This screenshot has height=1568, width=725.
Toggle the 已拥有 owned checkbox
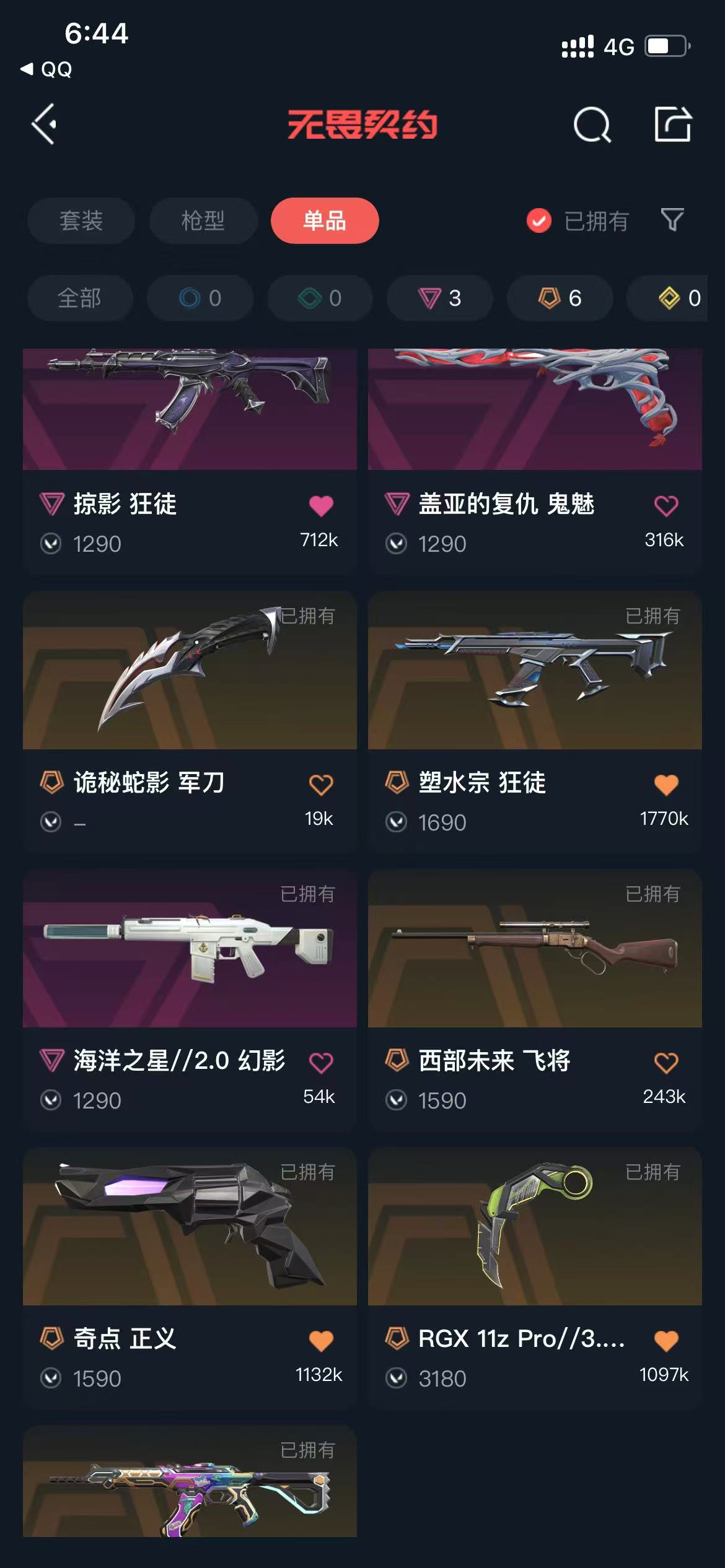point(539,220)
